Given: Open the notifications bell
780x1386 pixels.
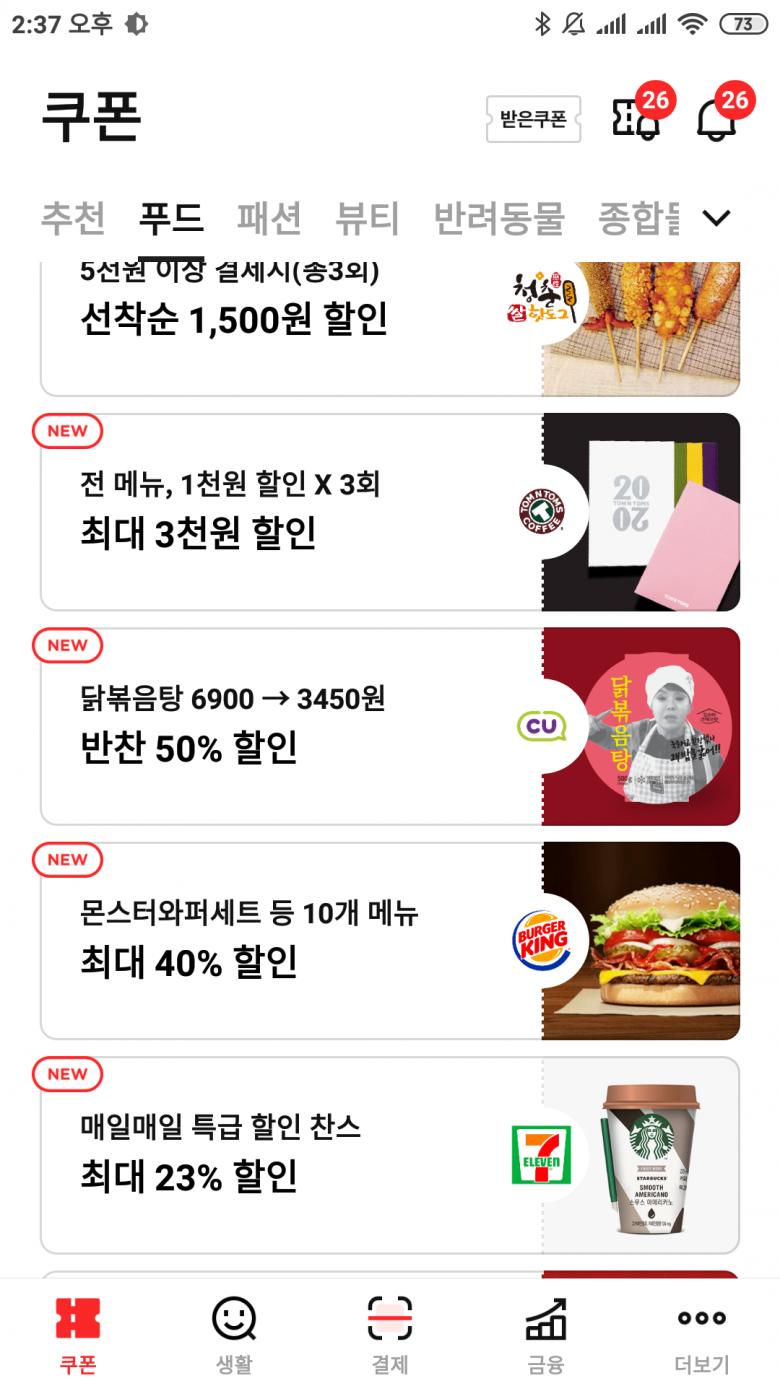Looking at the screenshot, I should point(716,118).
